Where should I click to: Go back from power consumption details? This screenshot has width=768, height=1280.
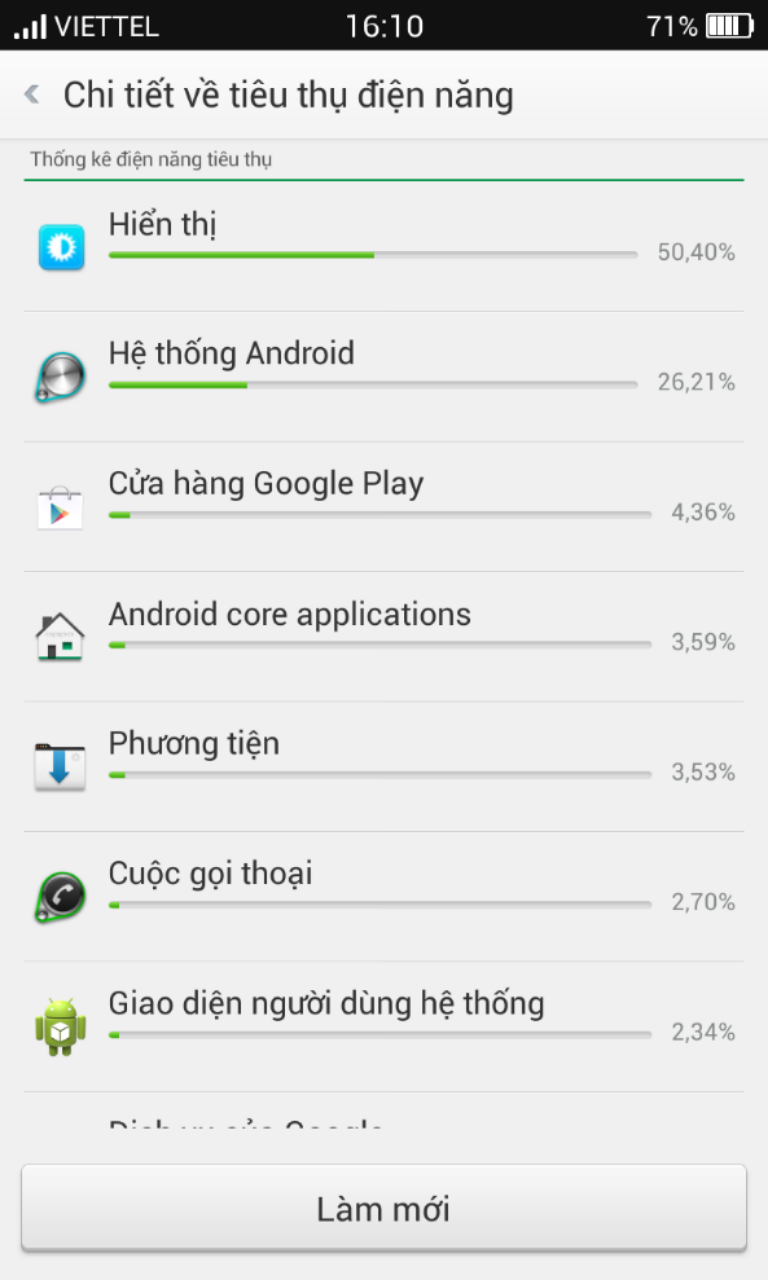pyautogui.click(x=32, y=95)
